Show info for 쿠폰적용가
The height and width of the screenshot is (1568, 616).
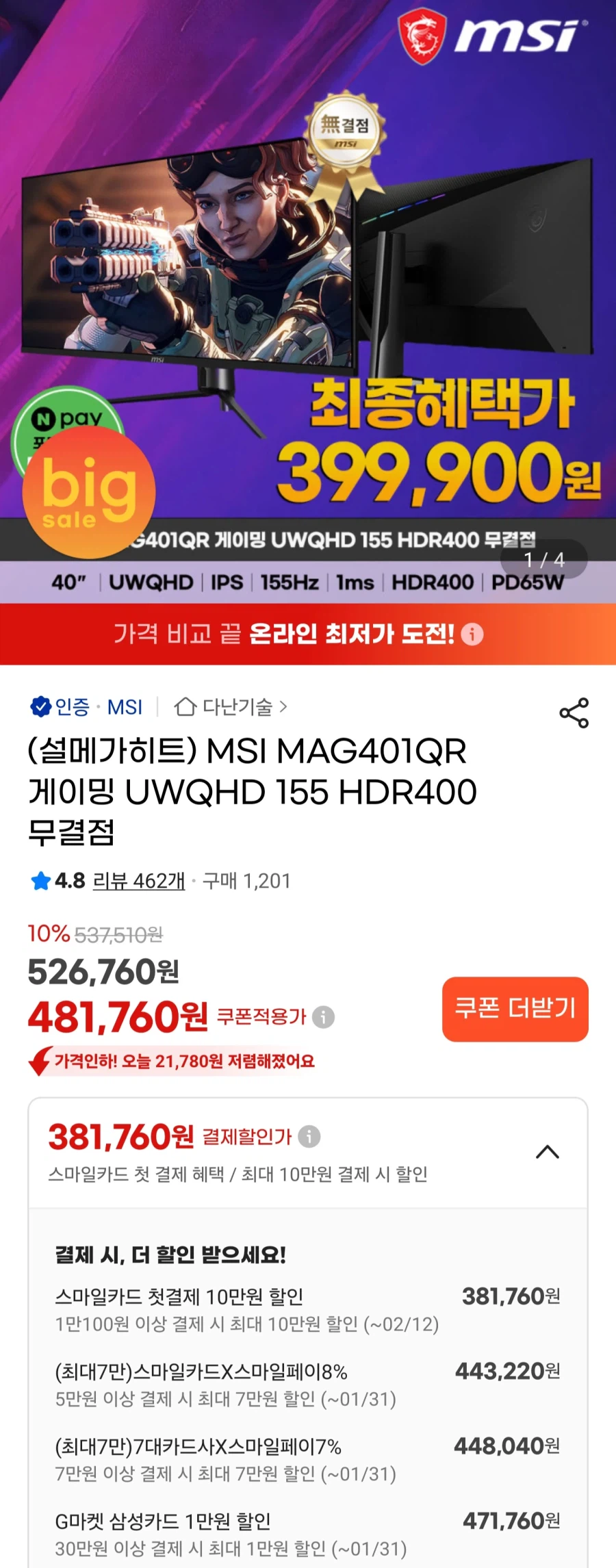(x=324, y=1017)
